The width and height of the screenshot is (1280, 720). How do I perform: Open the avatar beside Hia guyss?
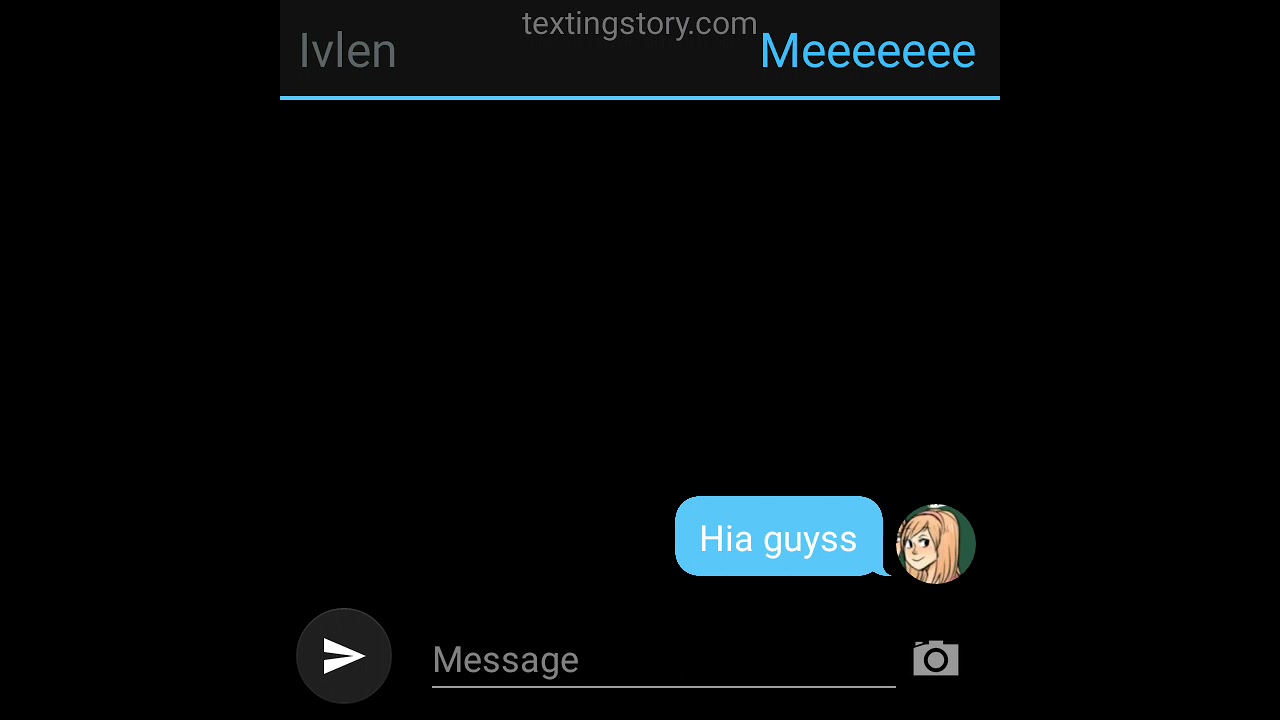[935, 544]
